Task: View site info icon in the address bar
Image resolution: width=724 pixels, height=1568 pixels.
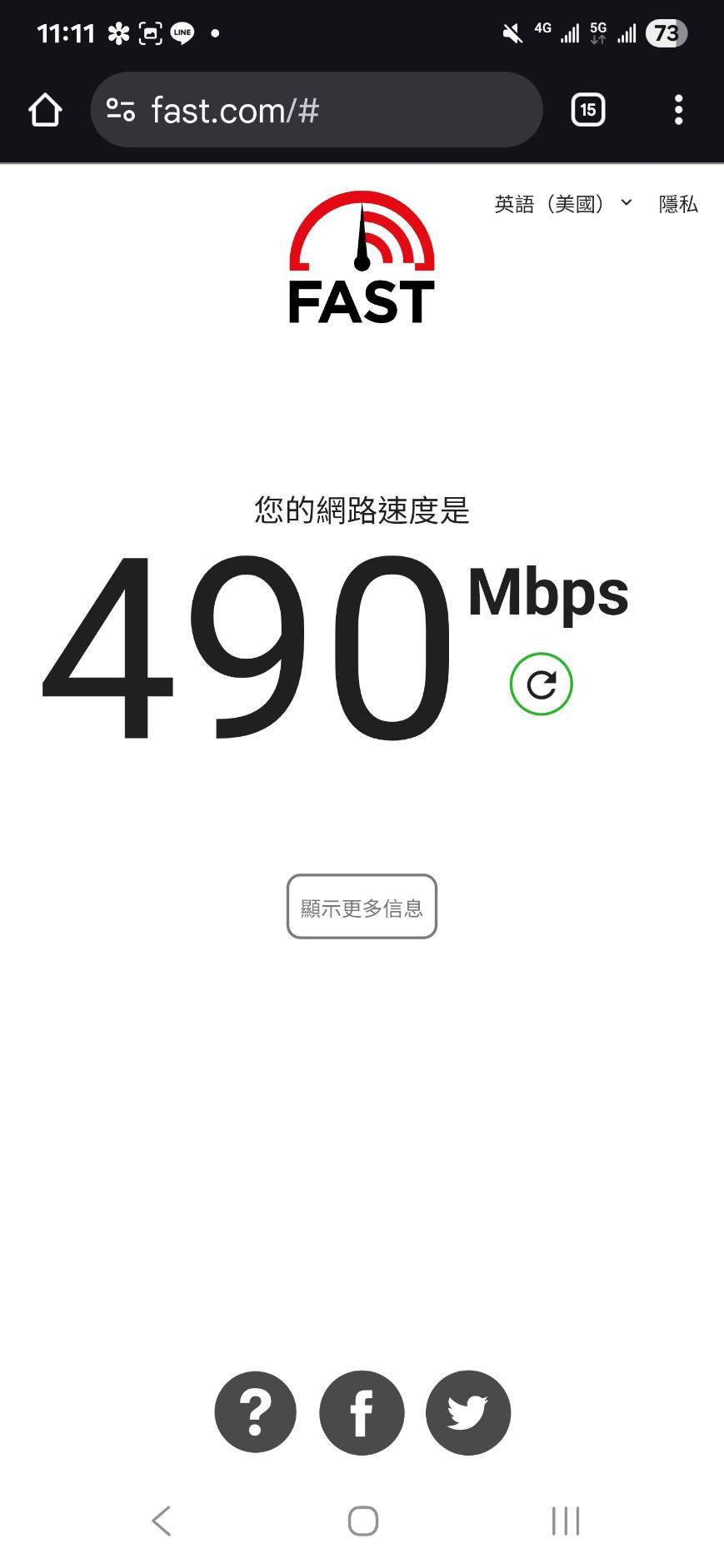Action: coord(121,110)
